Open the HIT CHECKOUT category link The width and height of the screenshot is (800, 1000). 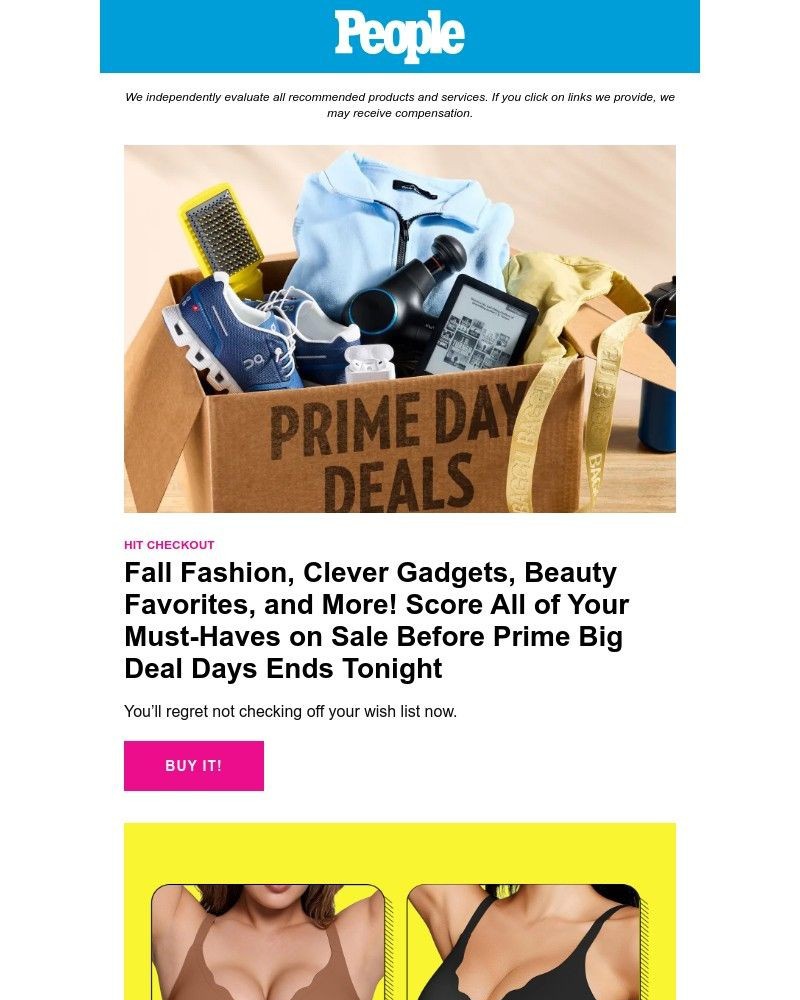(x=169, y=545)
